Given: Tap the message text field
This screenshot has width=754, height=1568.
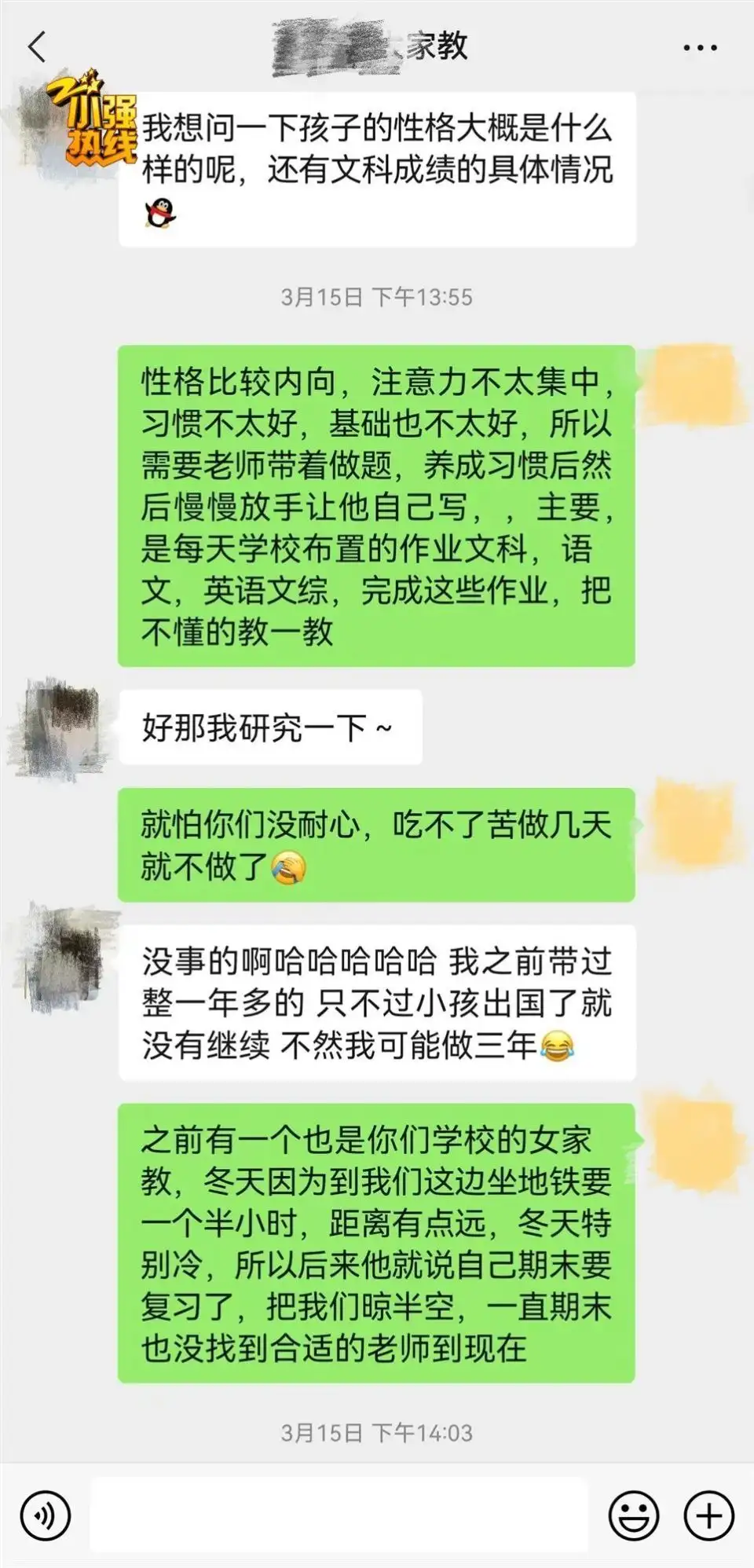Looking at the screenshot, I should [339, 1515].
